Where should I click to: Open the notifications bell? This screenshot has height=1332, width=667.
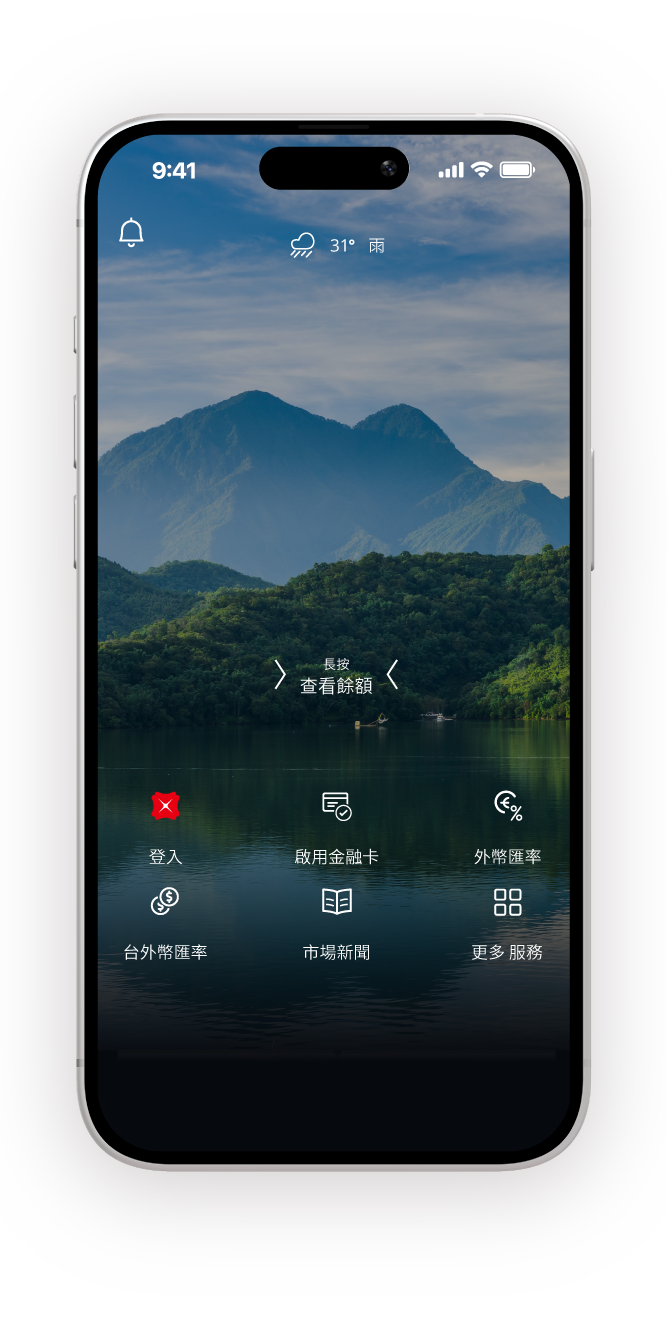[x=131, y=233]
